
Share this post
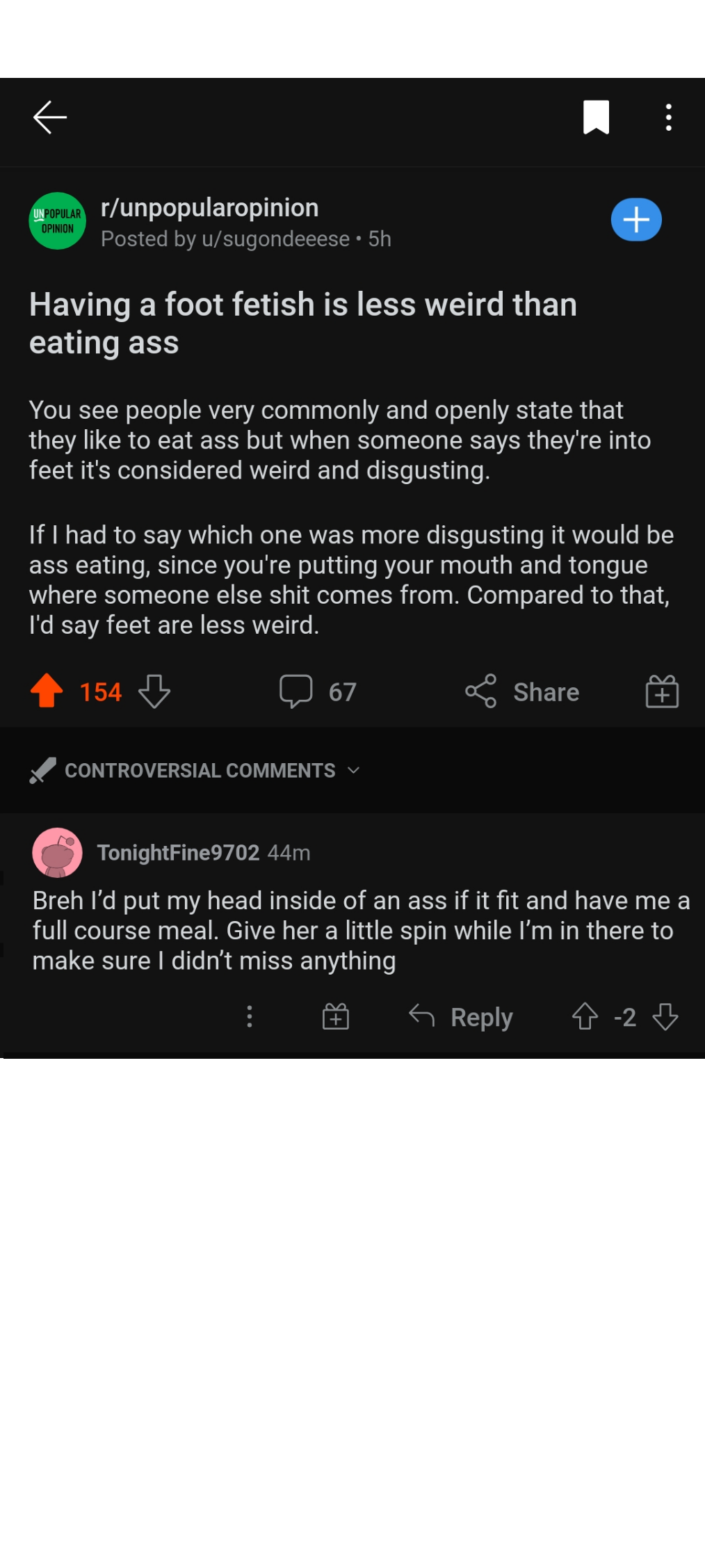tap(523, 691)
